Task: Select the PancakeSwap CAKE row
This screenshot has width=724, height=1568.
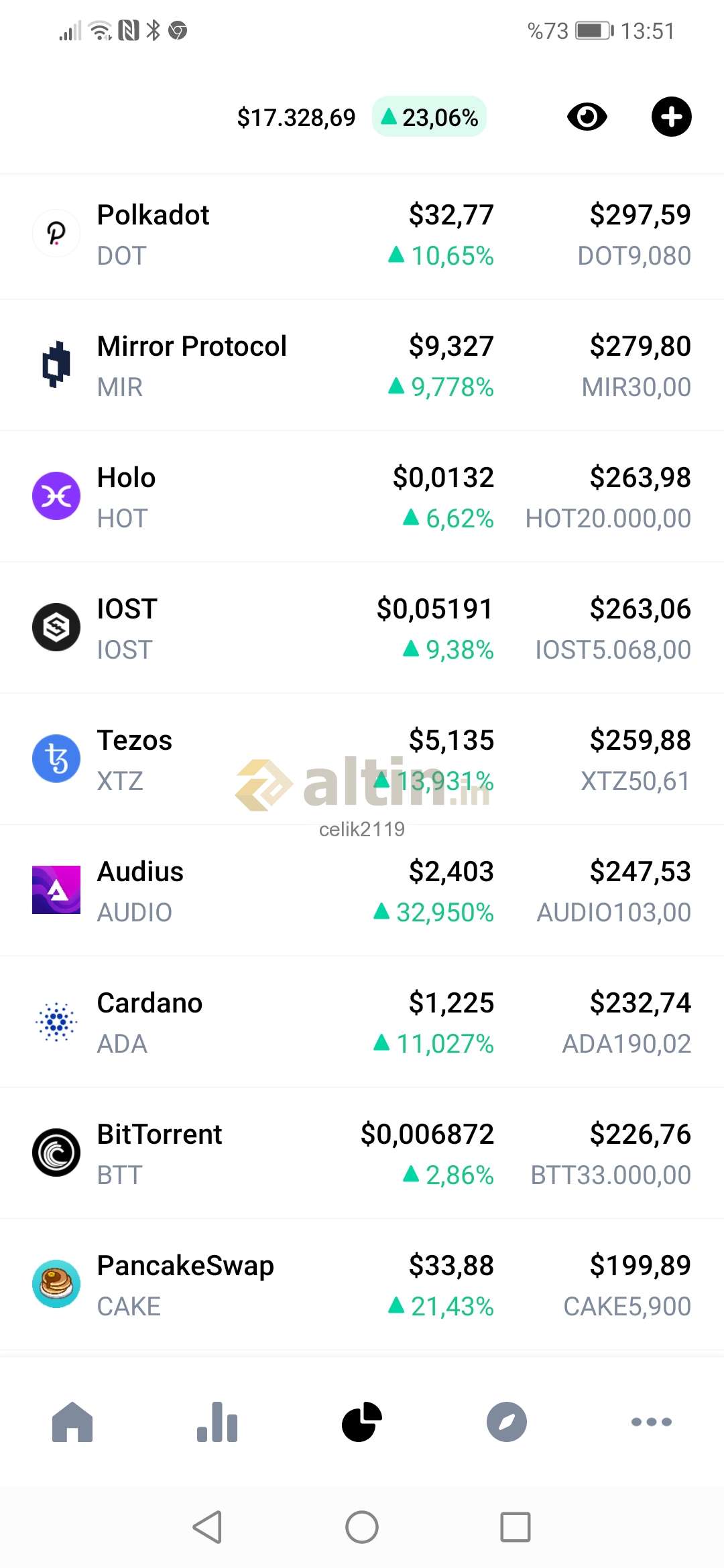Action: (362, 1285)
